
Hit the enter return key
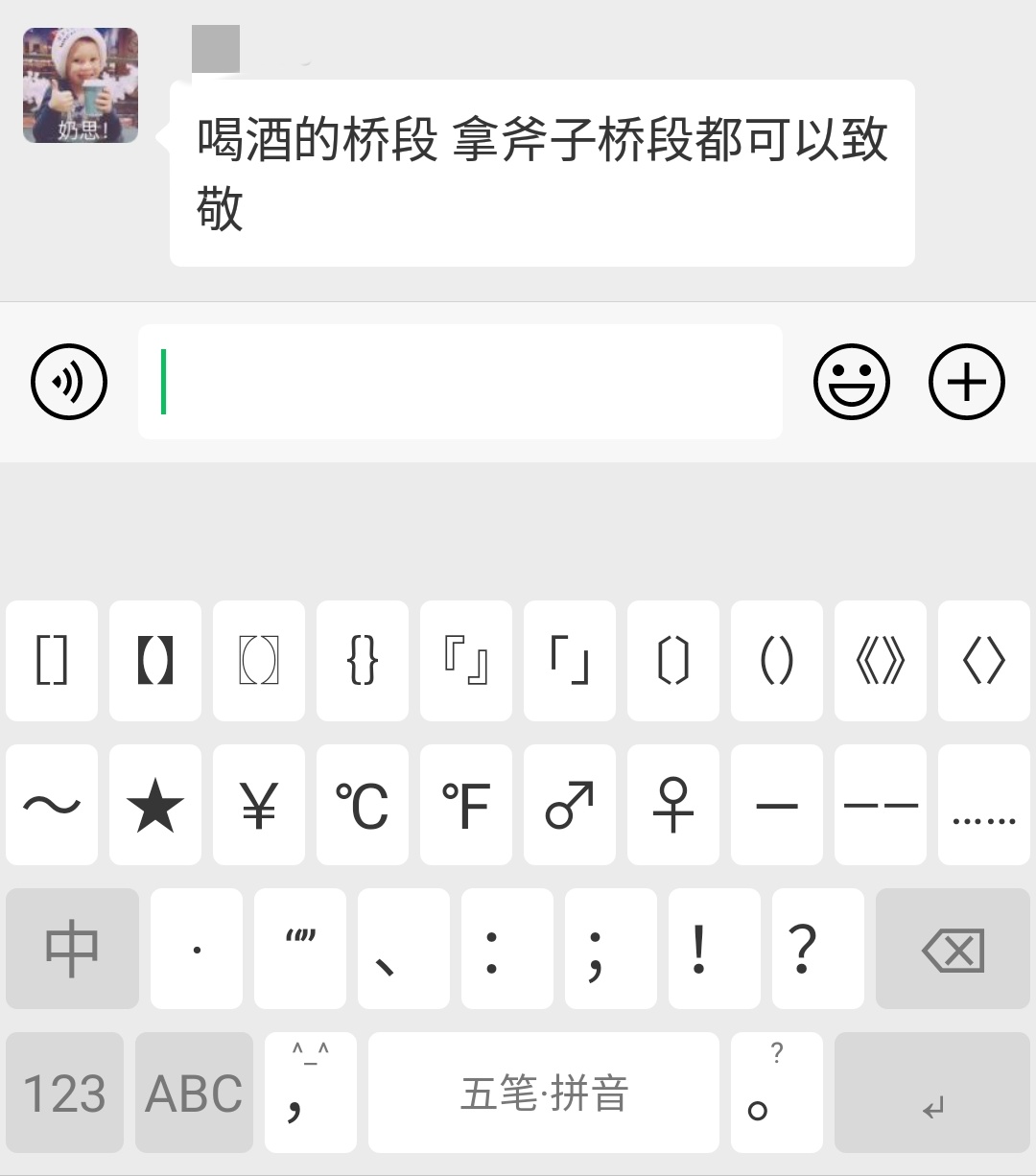pos(933,1093)
